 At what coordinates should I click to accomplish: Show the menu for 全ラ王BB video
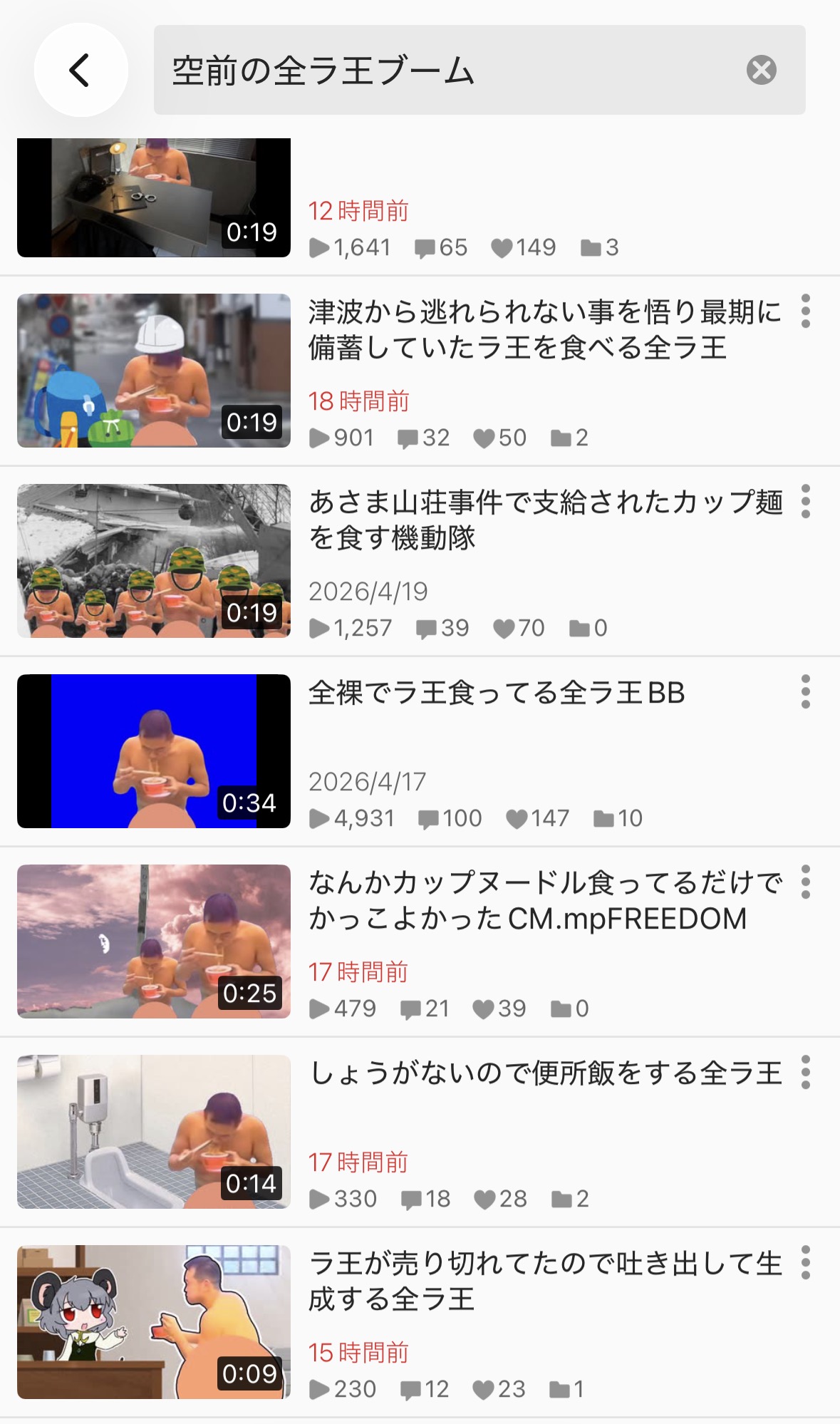[x=805, y=692]
